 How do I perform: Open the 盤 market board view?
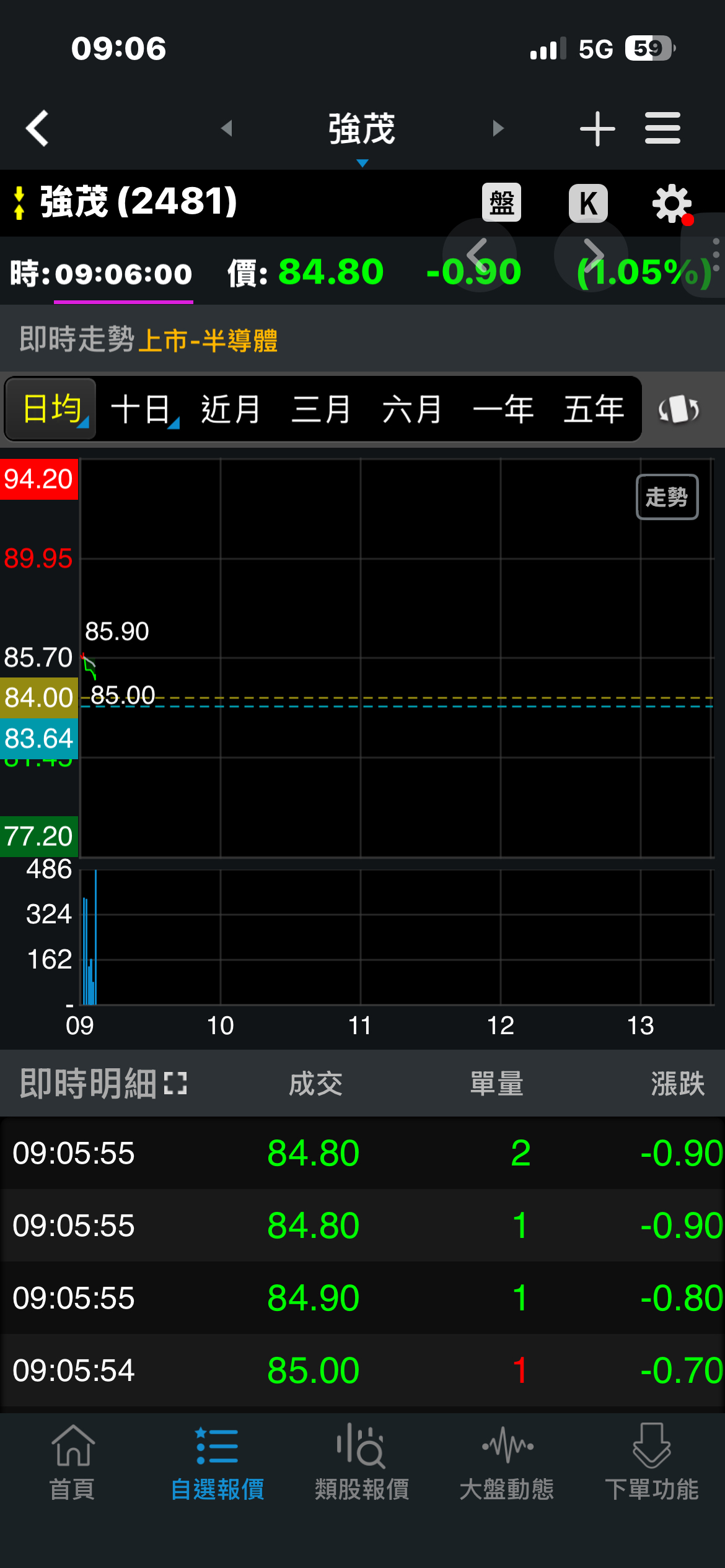pyautogui.click(x=501, y=203)
